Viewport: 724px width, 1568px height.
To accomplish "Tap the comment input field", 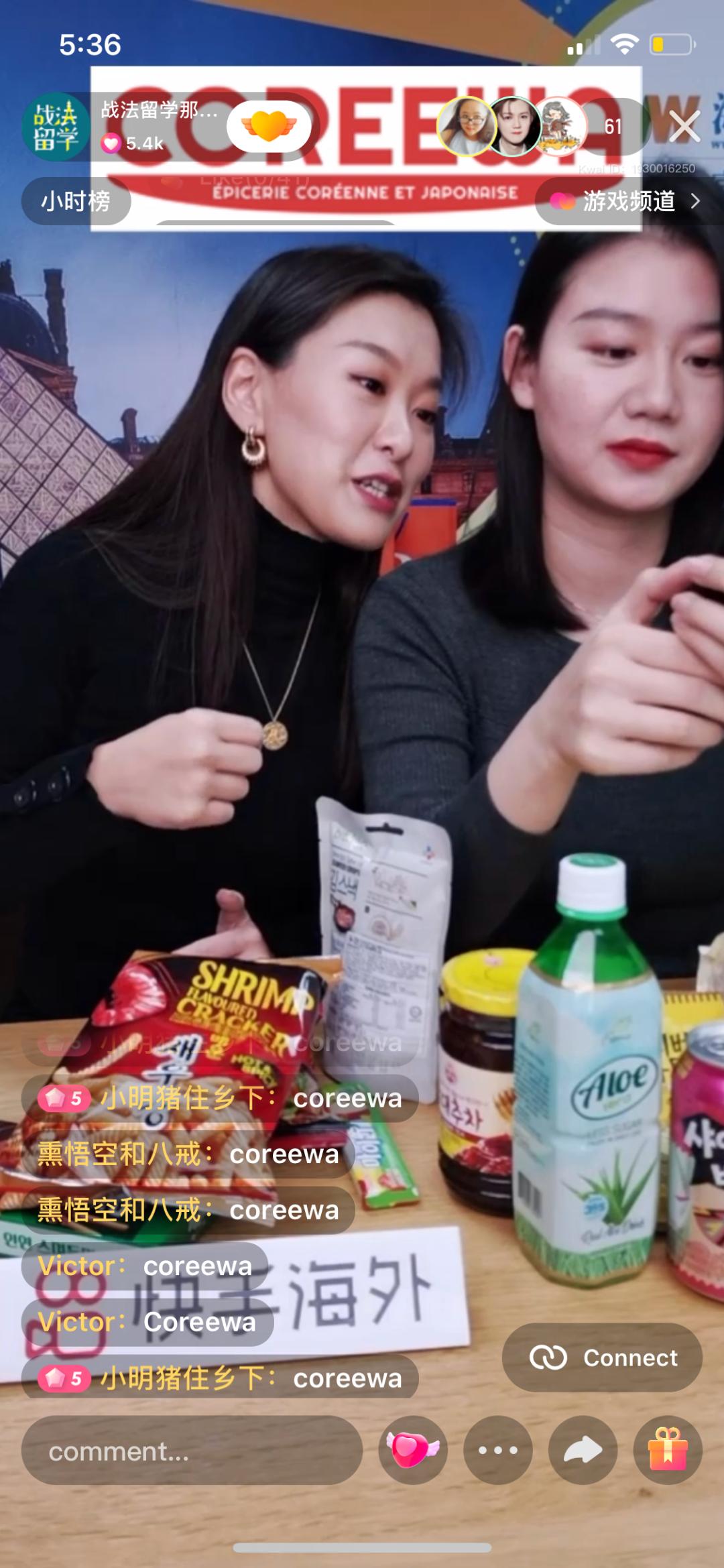I will (x=191, y=1451).
